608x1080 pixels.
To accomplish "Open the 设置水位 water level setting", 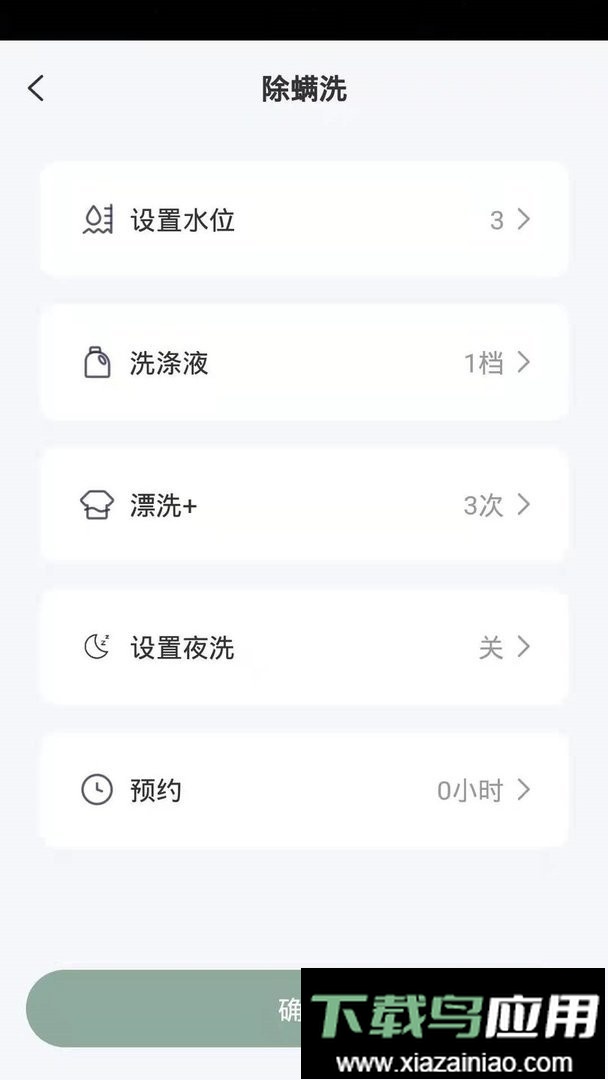I will pyautogui.click(x=304, y=220).
